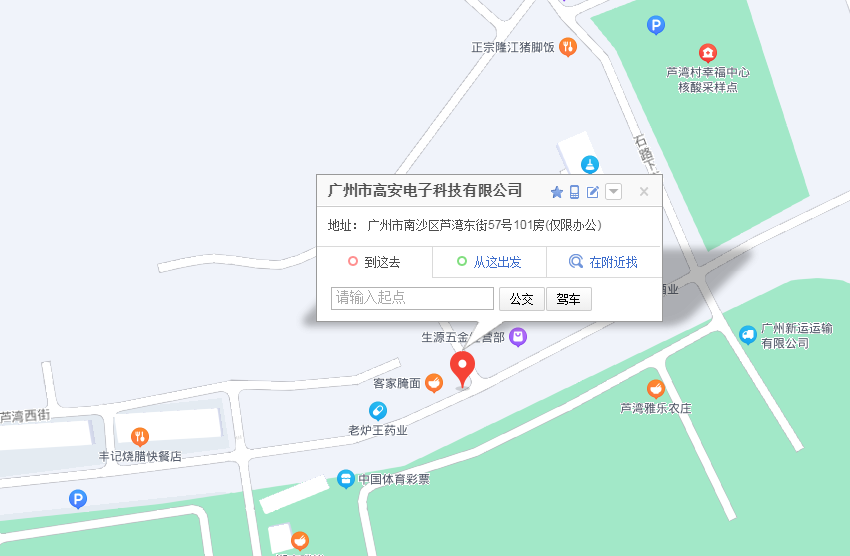
Task: Send this location to phone
Action: pyautogui.click(x=575, y=192)
